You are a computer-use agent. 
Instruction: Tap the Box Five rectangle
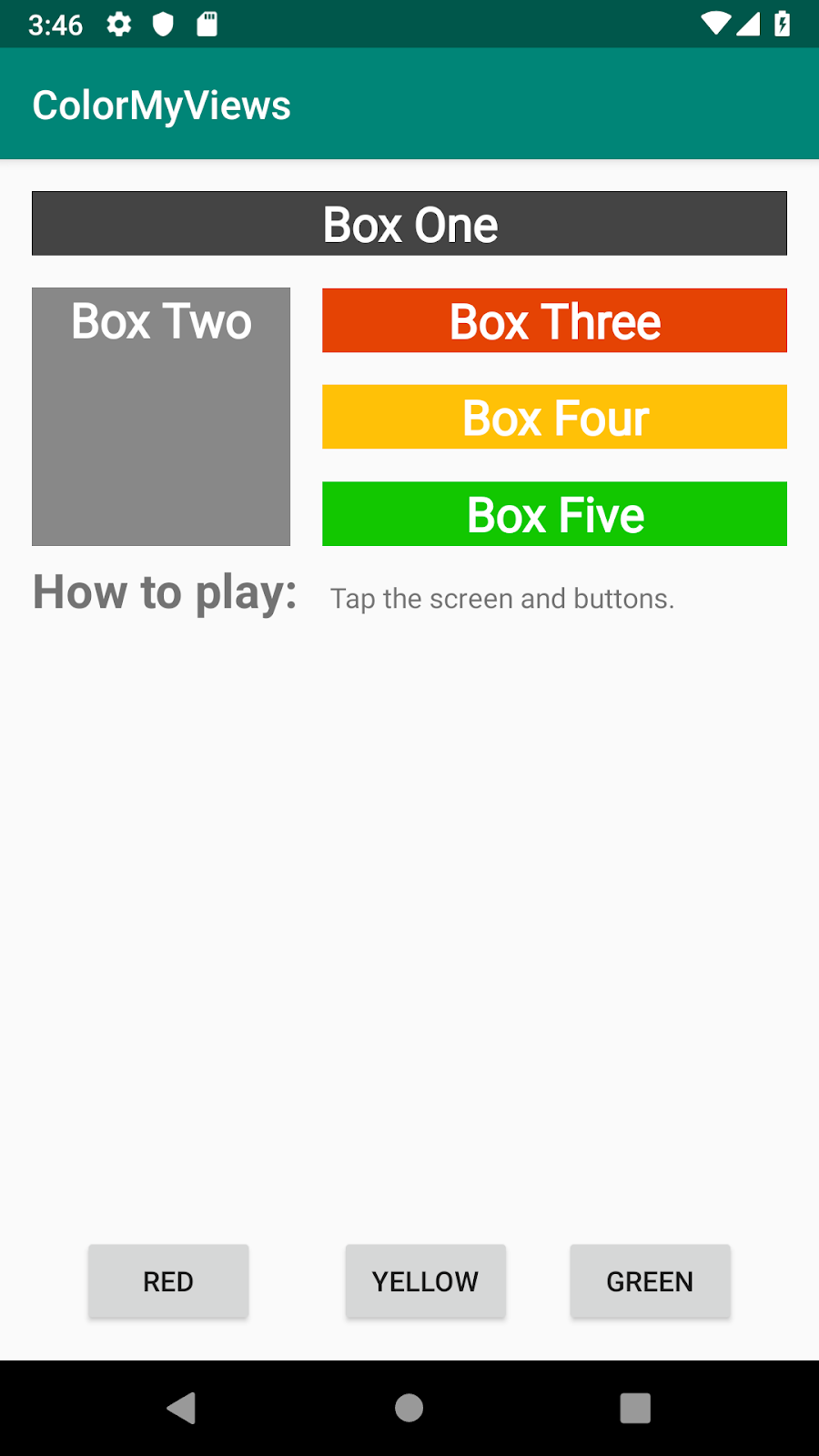click(554, 513)
